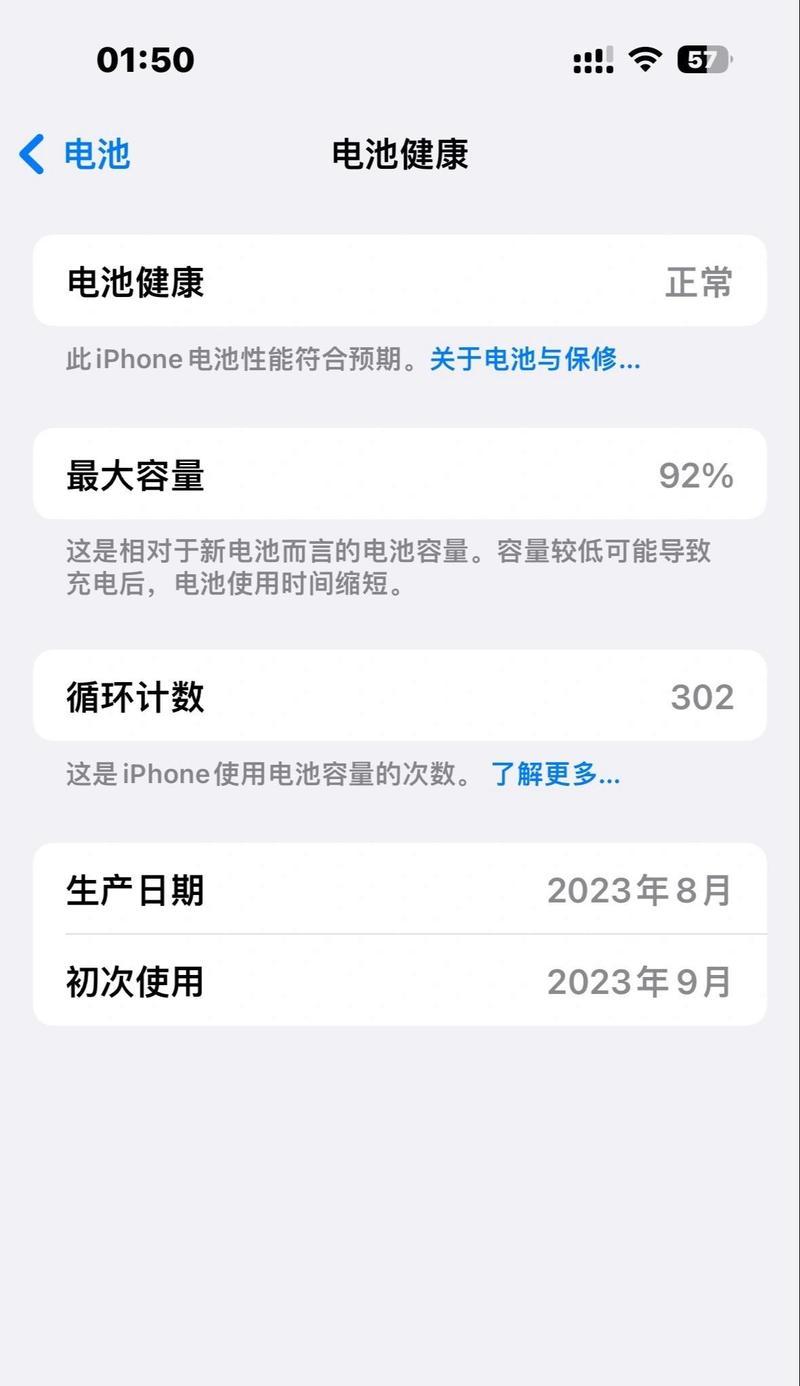
Task: Open 了解更多 link under 循环计数
Action: coord(555,774)
